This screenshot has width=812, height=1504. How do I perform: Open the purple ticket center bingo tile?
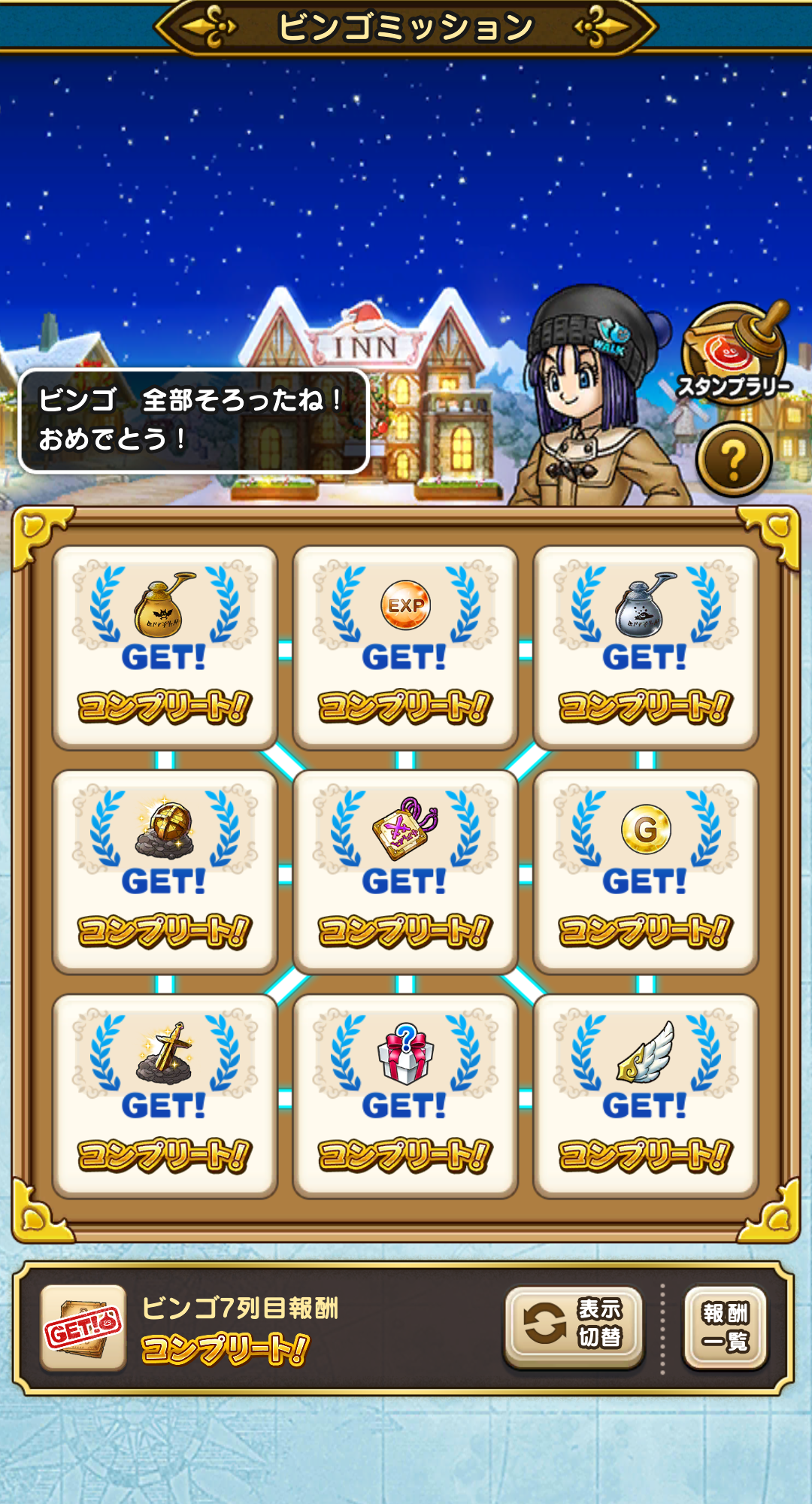[x=405, y=871]
